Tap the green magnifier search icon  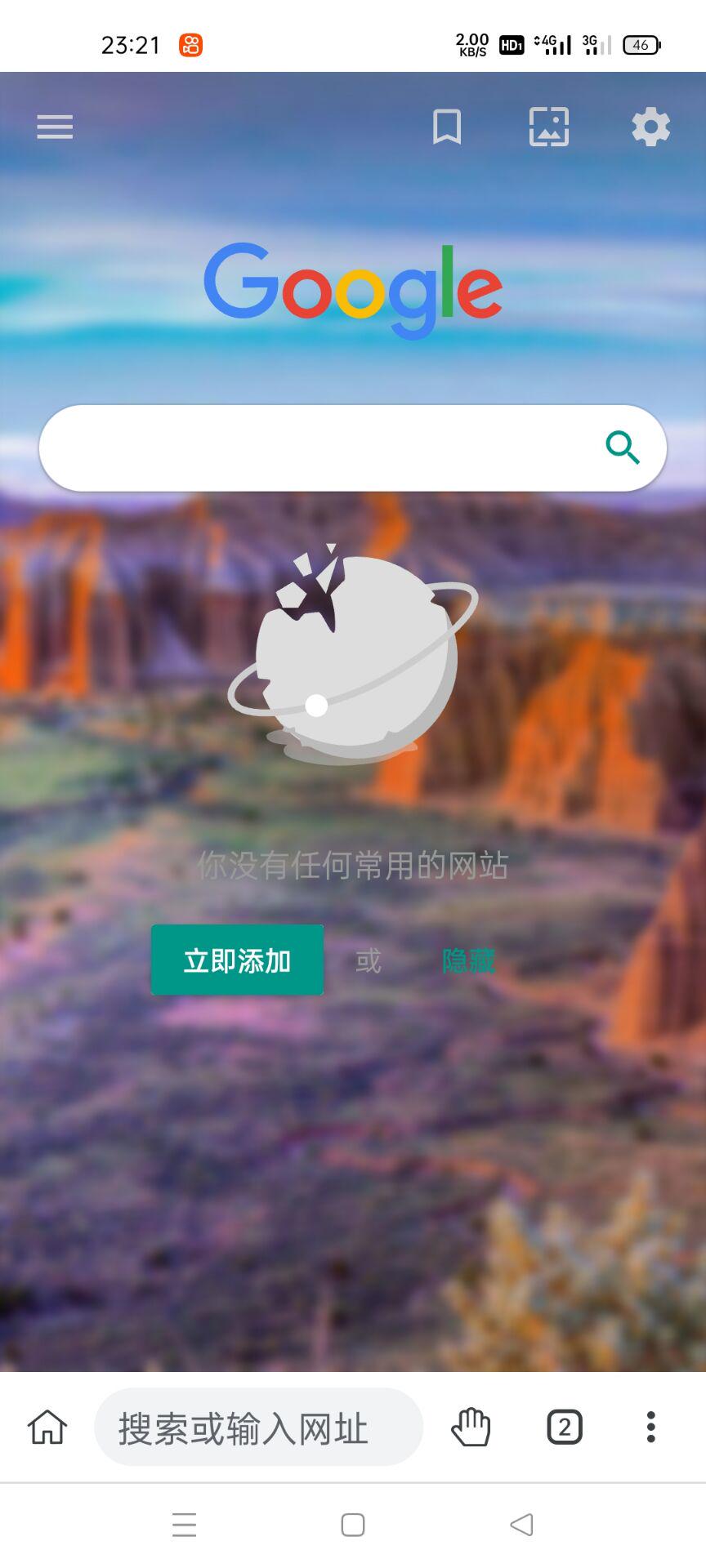[623, 448]
